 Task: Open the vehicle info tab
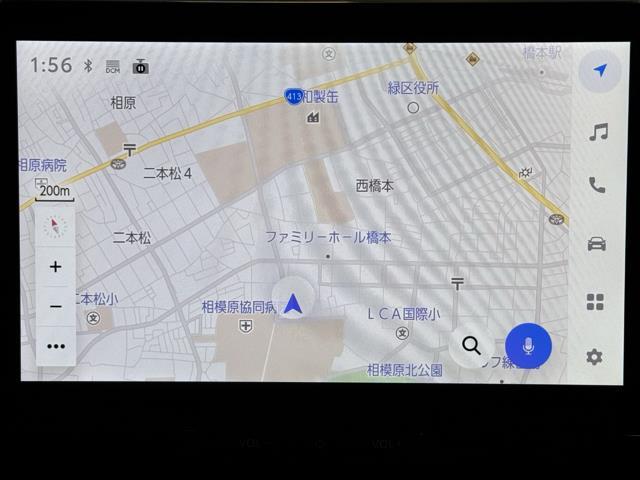[597, 244]
